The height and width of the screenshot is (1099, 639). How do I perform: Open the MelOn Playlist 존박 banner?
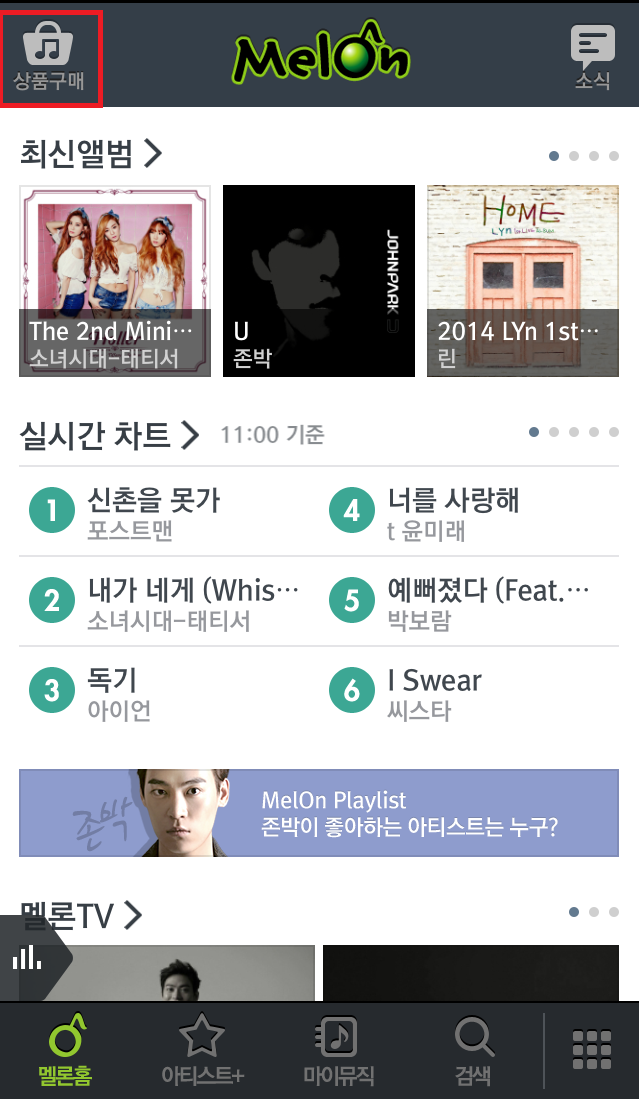coord(318,813)
